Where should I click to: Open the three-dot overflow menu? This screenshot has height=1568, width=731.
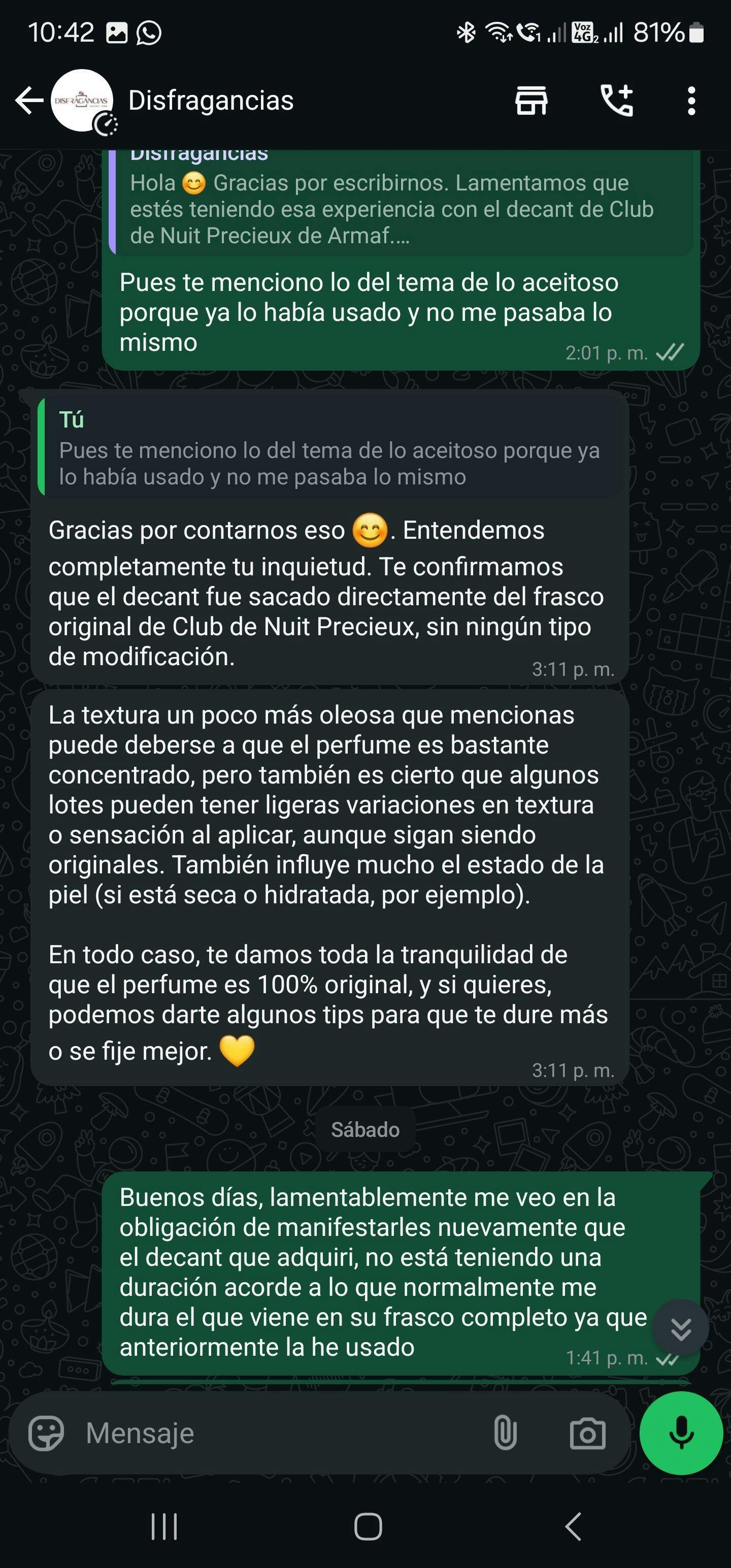click(x=691, y=101)
